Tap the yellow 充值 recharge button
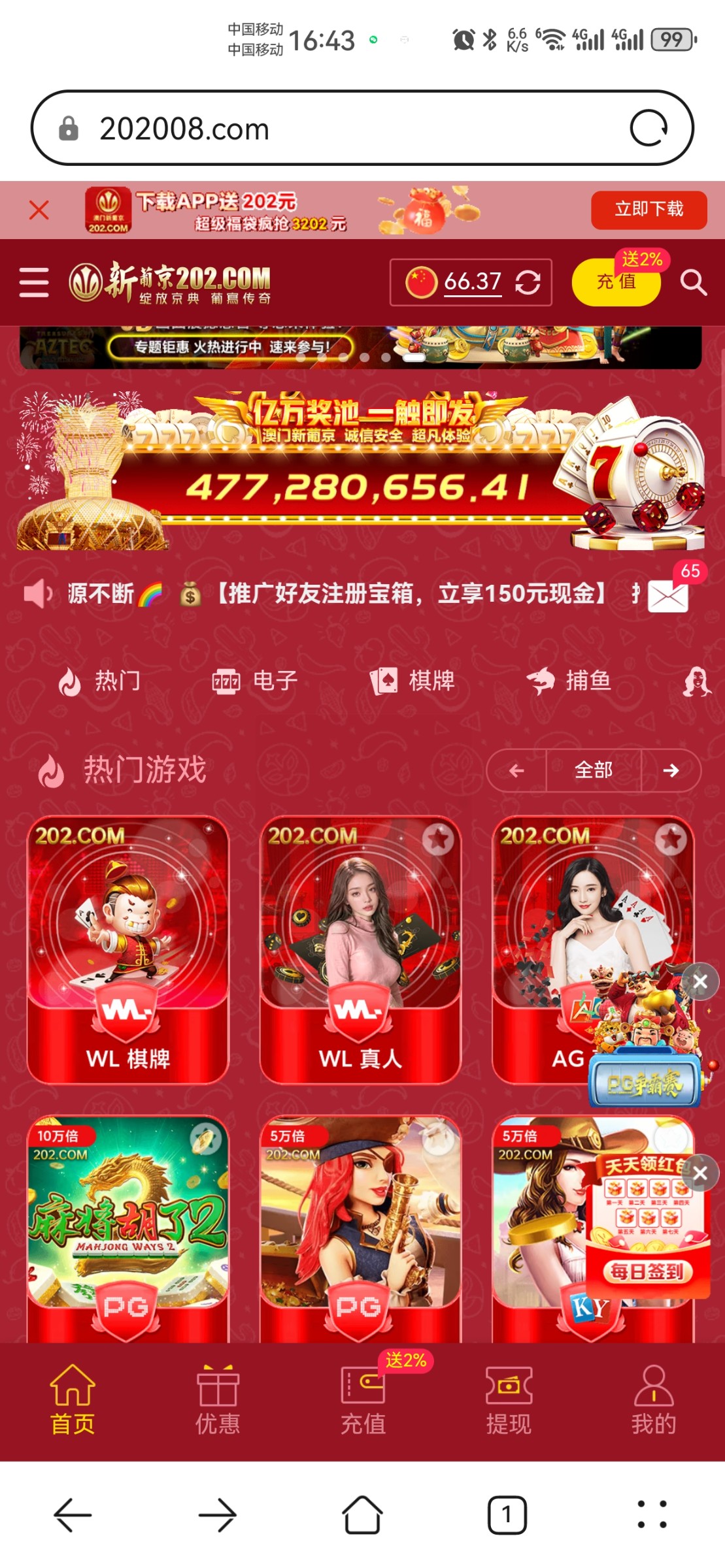 pos(615,282)
